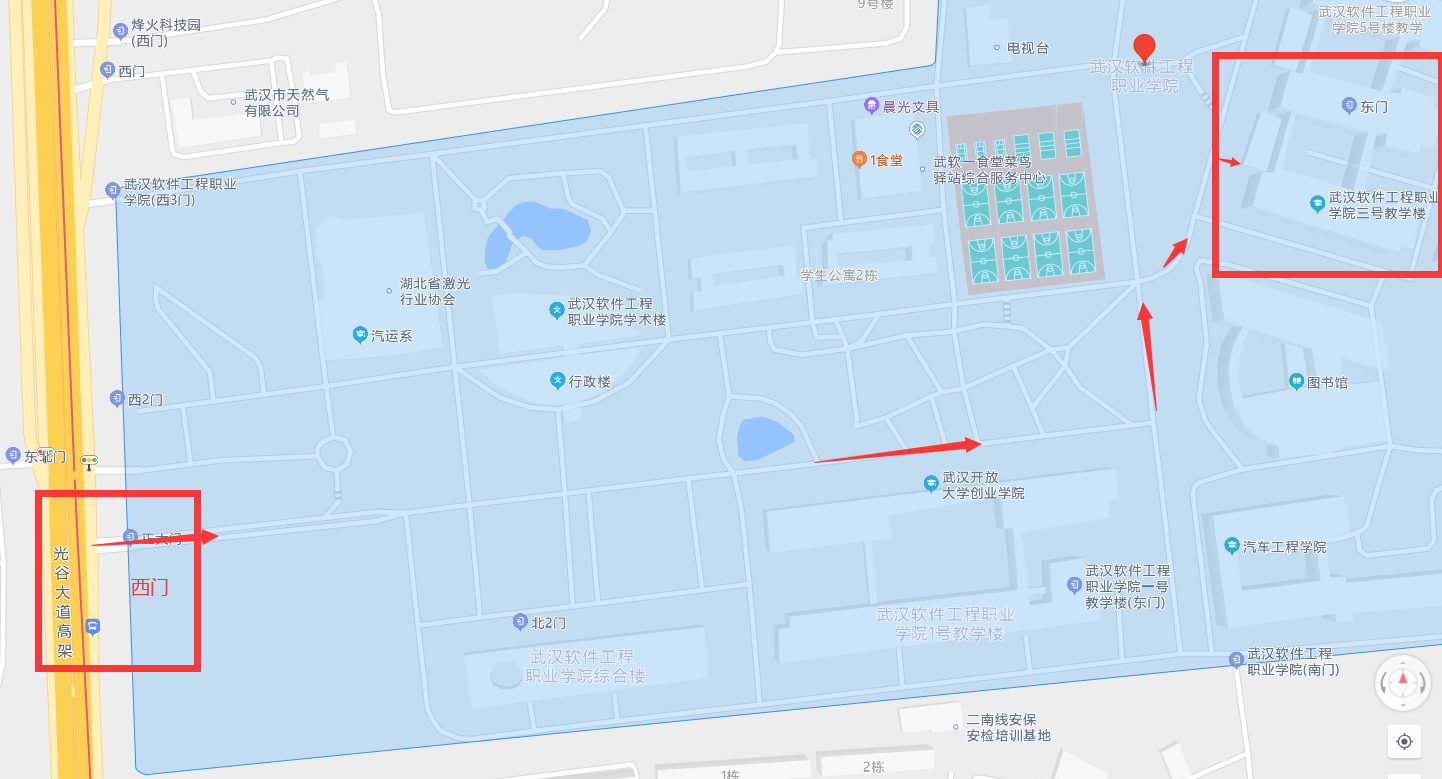Tap the 西2门 gate marker
Screen dimensions: 1442x779
click(116, 399)
